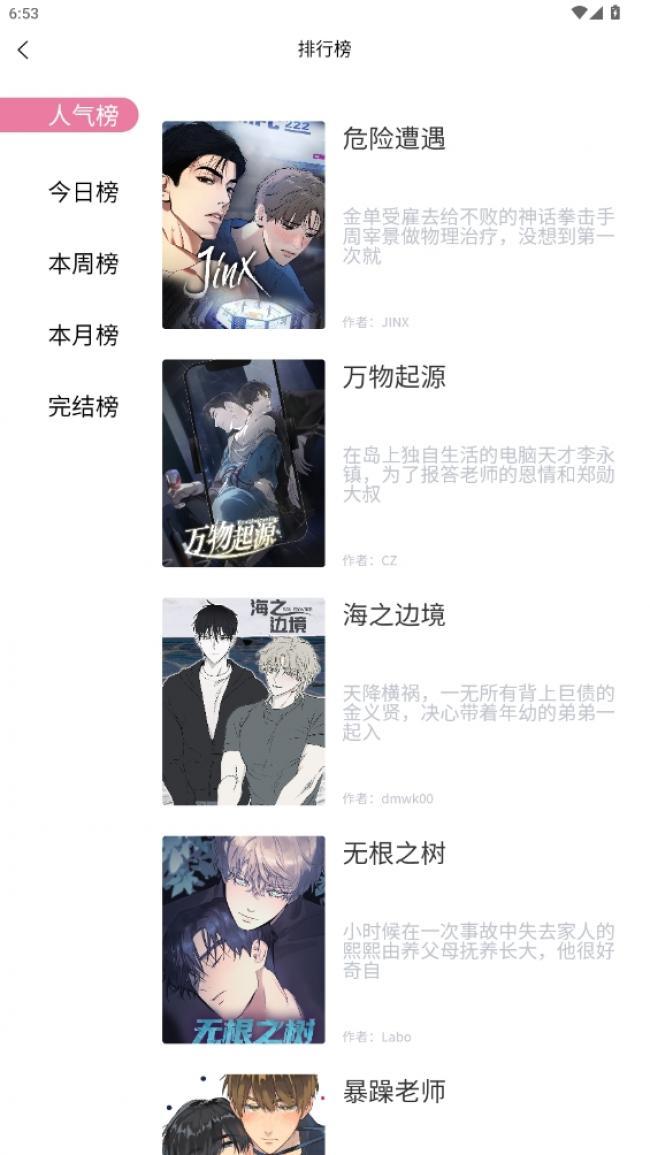The image size is (650, 1155).
Task: Open the 本月榜 ranking
Action: pos(83,335)
